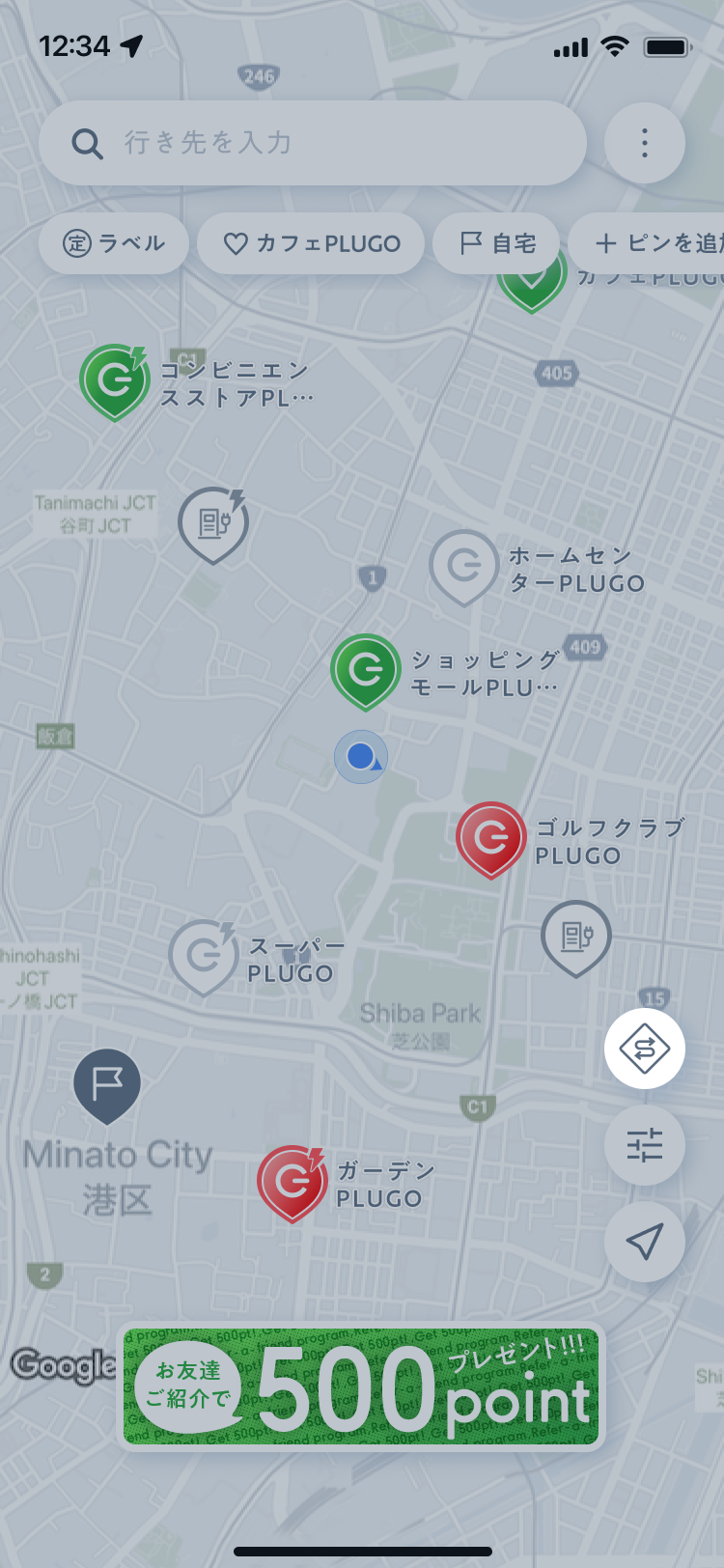
Task: Open the route planning button
Action: [x=645, y=1049]
